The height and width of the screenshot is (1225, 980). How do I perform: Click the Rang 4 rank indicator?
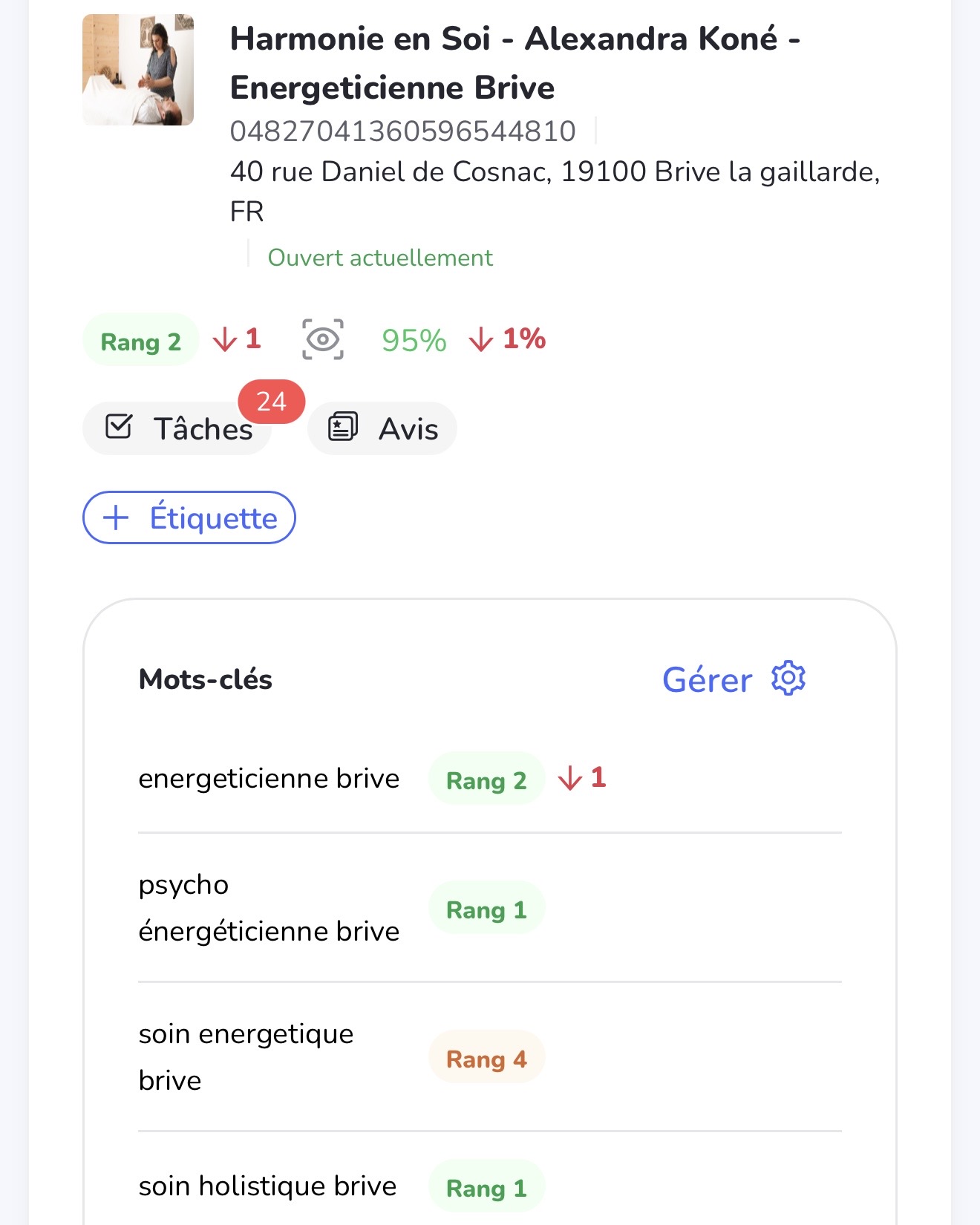pos(486,1057)
